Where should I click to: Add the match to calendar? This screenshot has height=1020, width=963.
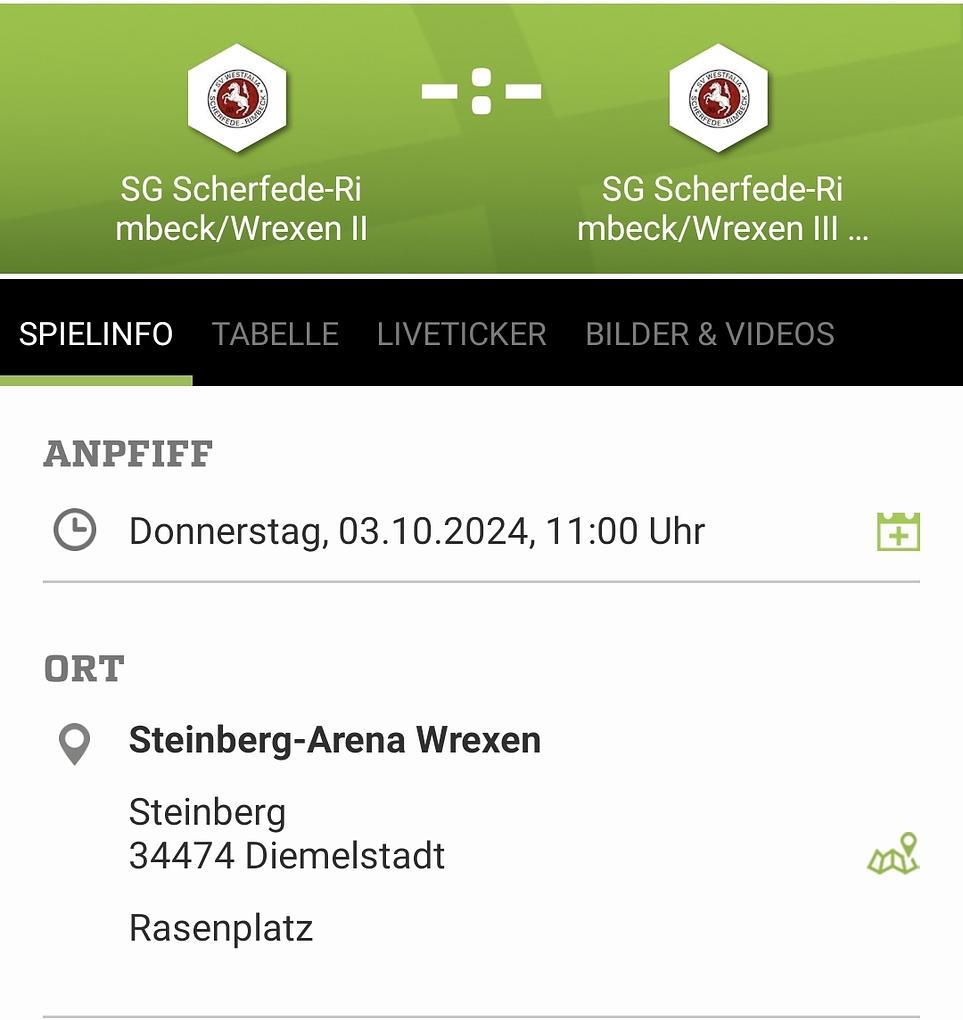(897, 531)
